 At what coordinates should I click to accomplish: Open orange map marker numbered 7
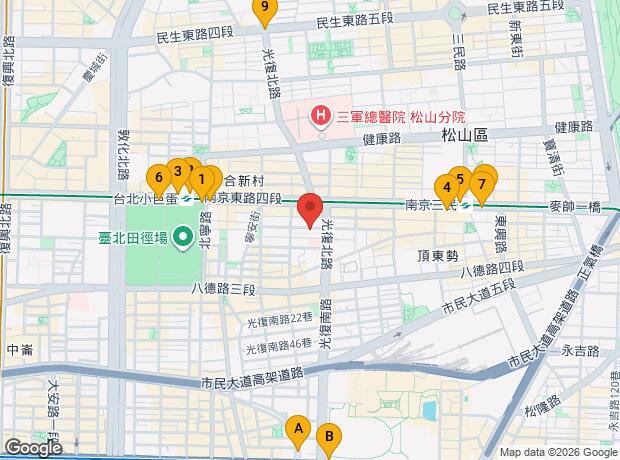point(482,184)
